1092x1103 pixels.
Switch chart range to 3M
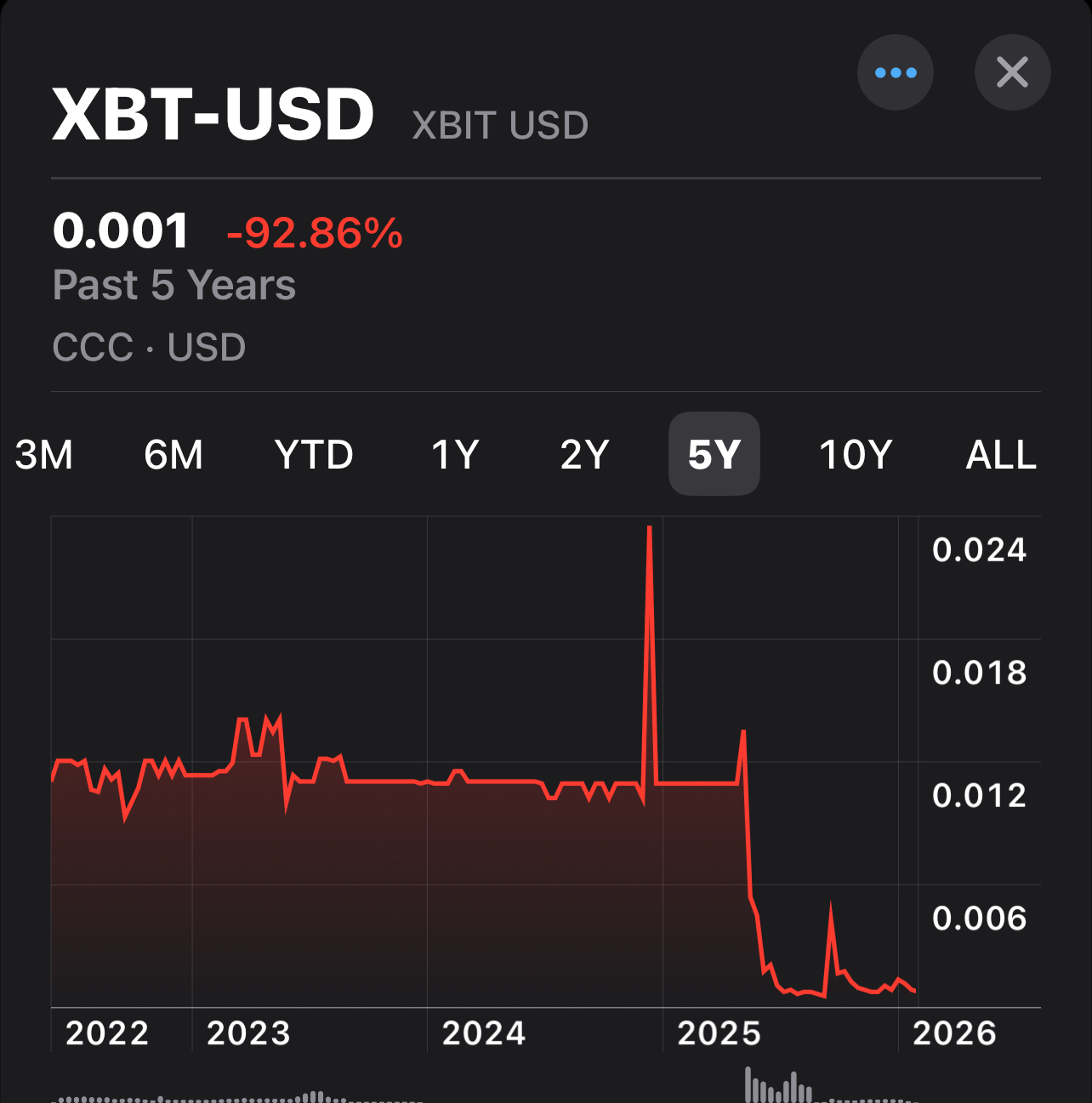pos(44,454)
